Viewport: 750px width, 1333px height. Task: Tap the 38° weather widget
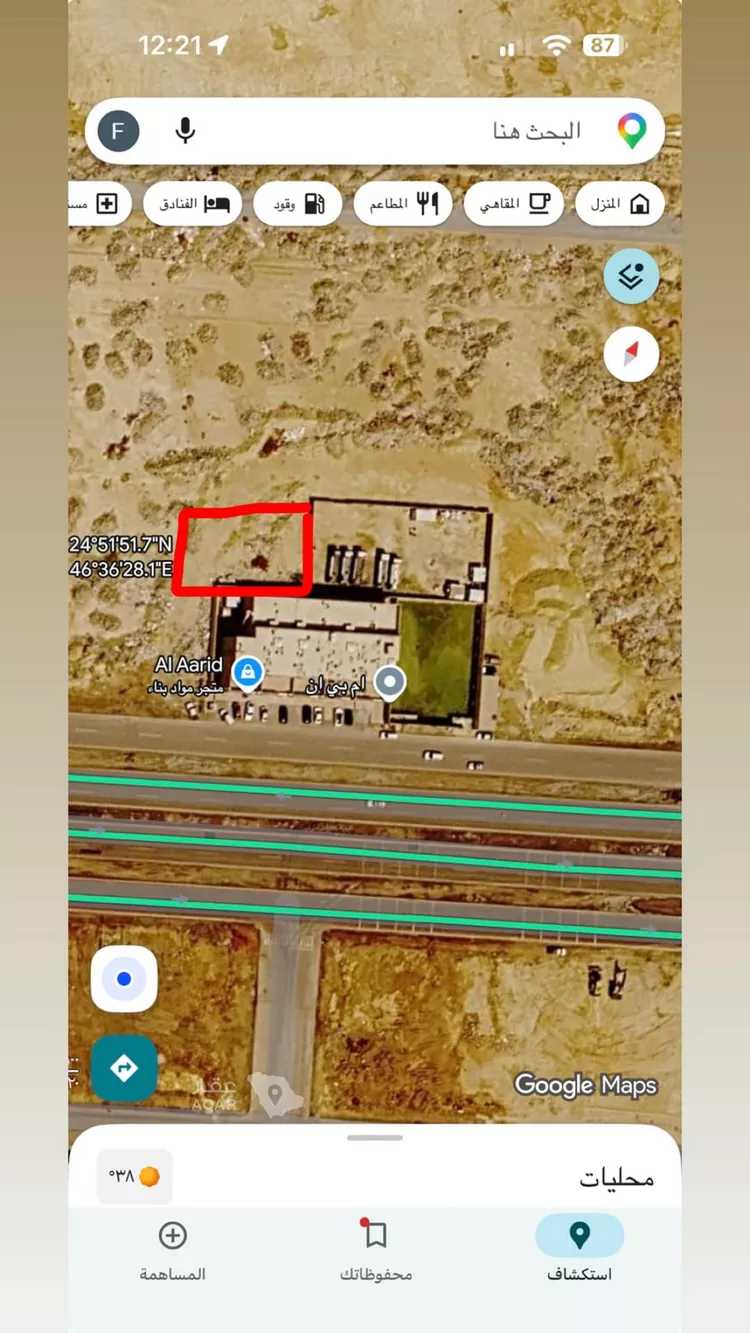coord(134,1176)
